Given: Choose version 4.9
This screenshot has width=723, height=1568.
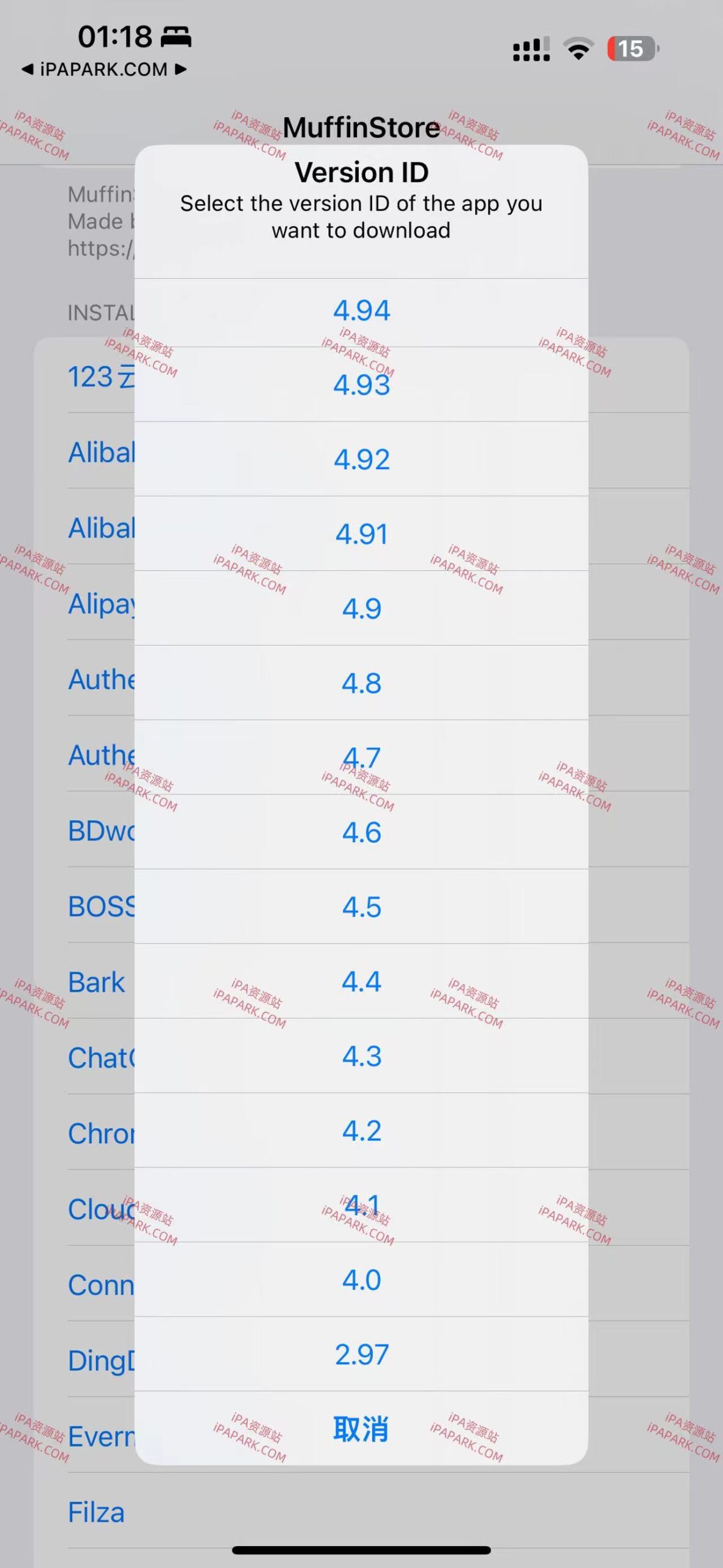Looking at the screenshot, I should 361,608.
